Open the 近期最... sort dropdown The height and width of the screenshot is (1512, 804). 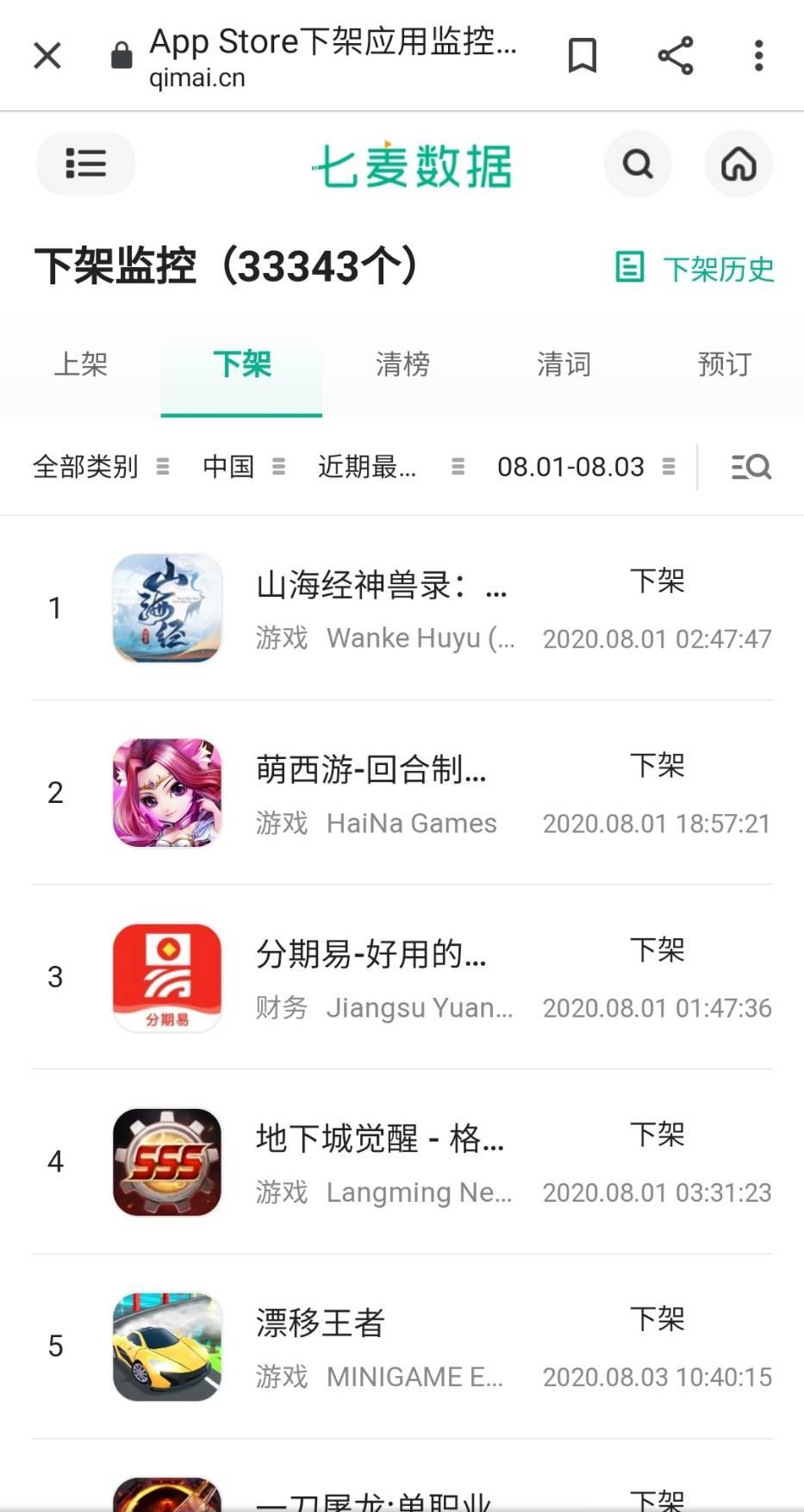pyautogui.click(x=390, y=467)
